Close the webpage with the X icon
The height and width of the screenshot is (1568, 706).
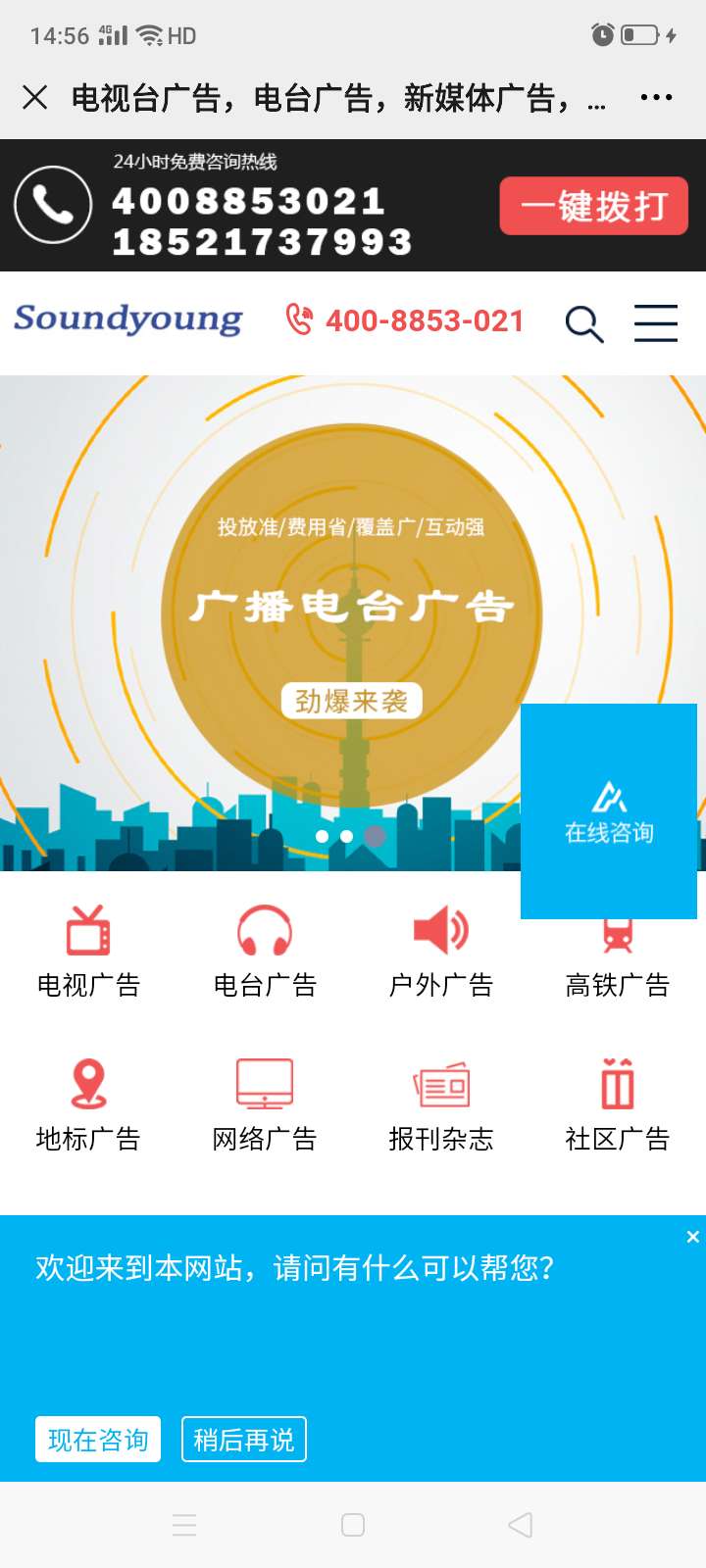(x=35, y=97)
